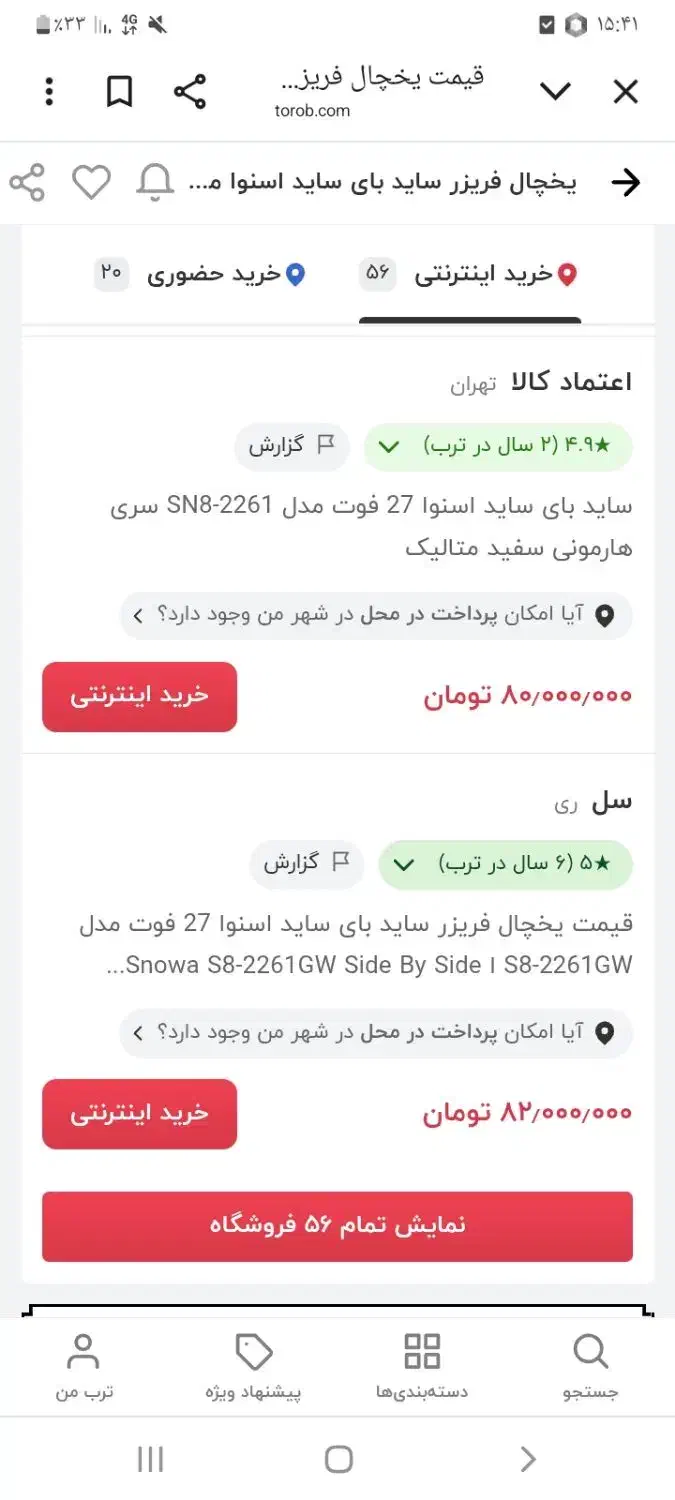
Task: Show all 56 stores
Action: pos(337,1226)
